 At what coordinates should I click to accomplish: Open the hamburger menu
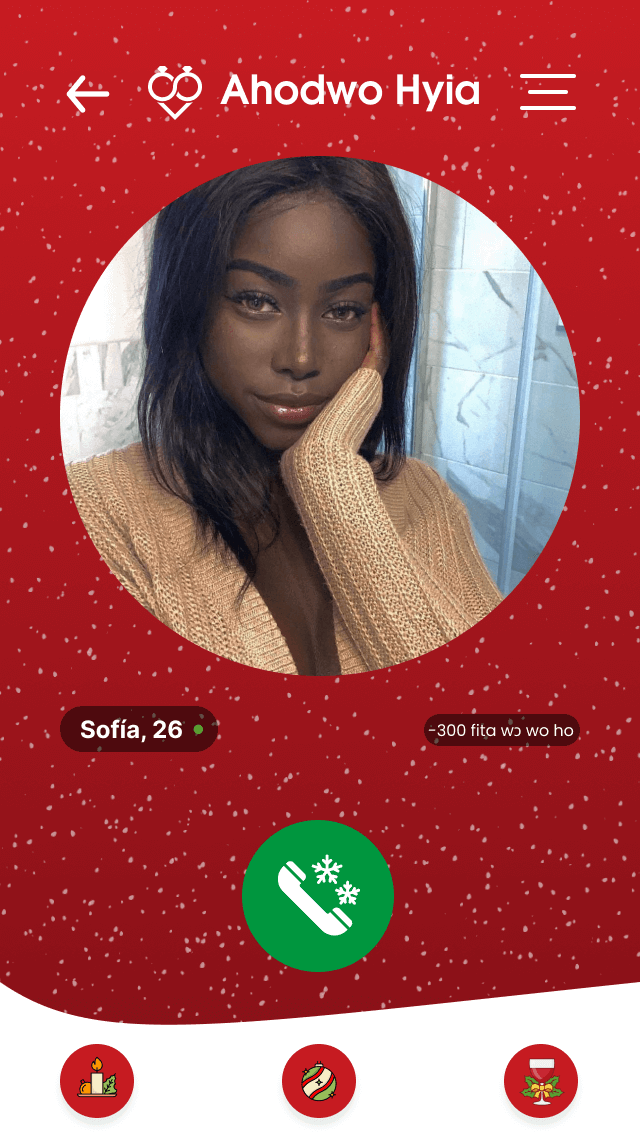pyautogui.click(x=548, y=92)
